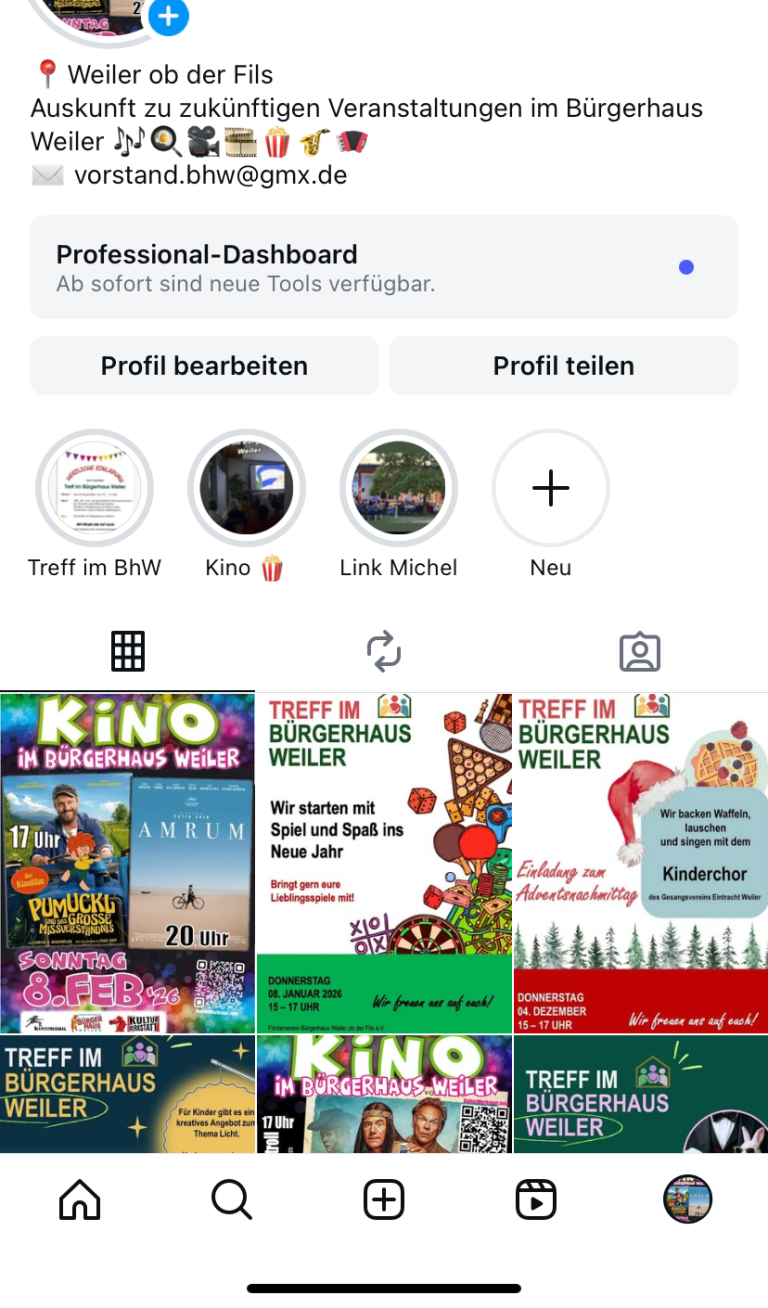Tap the Profil bearbeiten button
Image resolution: width=768 pixels, height=1308 pixels.
click(204, 366)
